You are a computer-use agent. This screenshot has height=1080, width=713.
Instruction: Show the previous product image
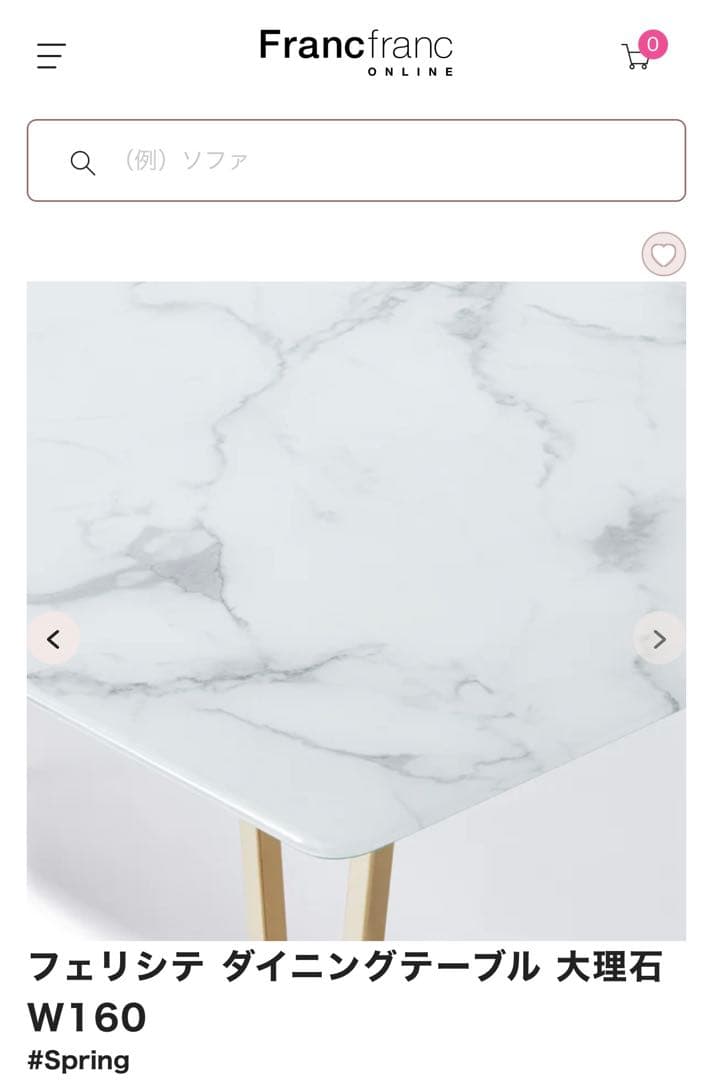point(54,638)
